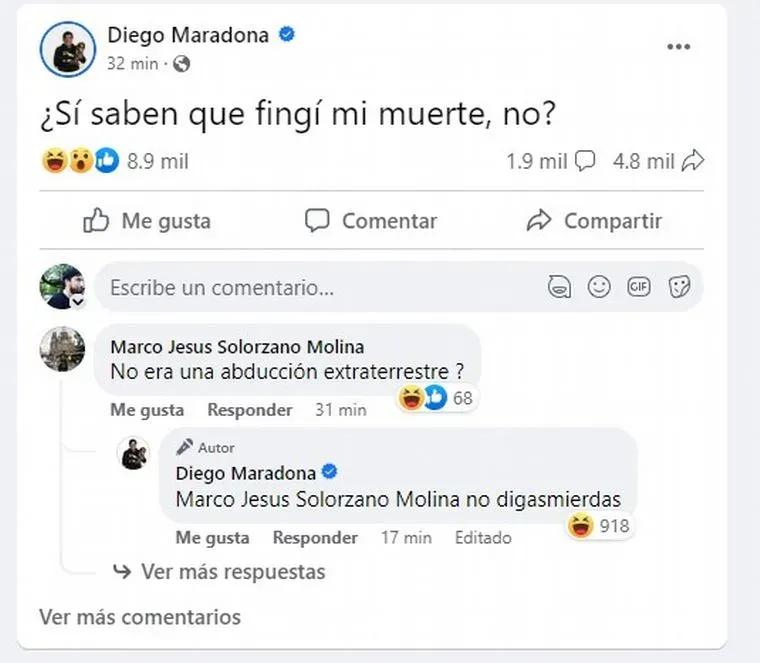View the post's 8.9 mil reactions
This screenshot has width=760, height=663.
pyautogui.click(x=157, y=161)
